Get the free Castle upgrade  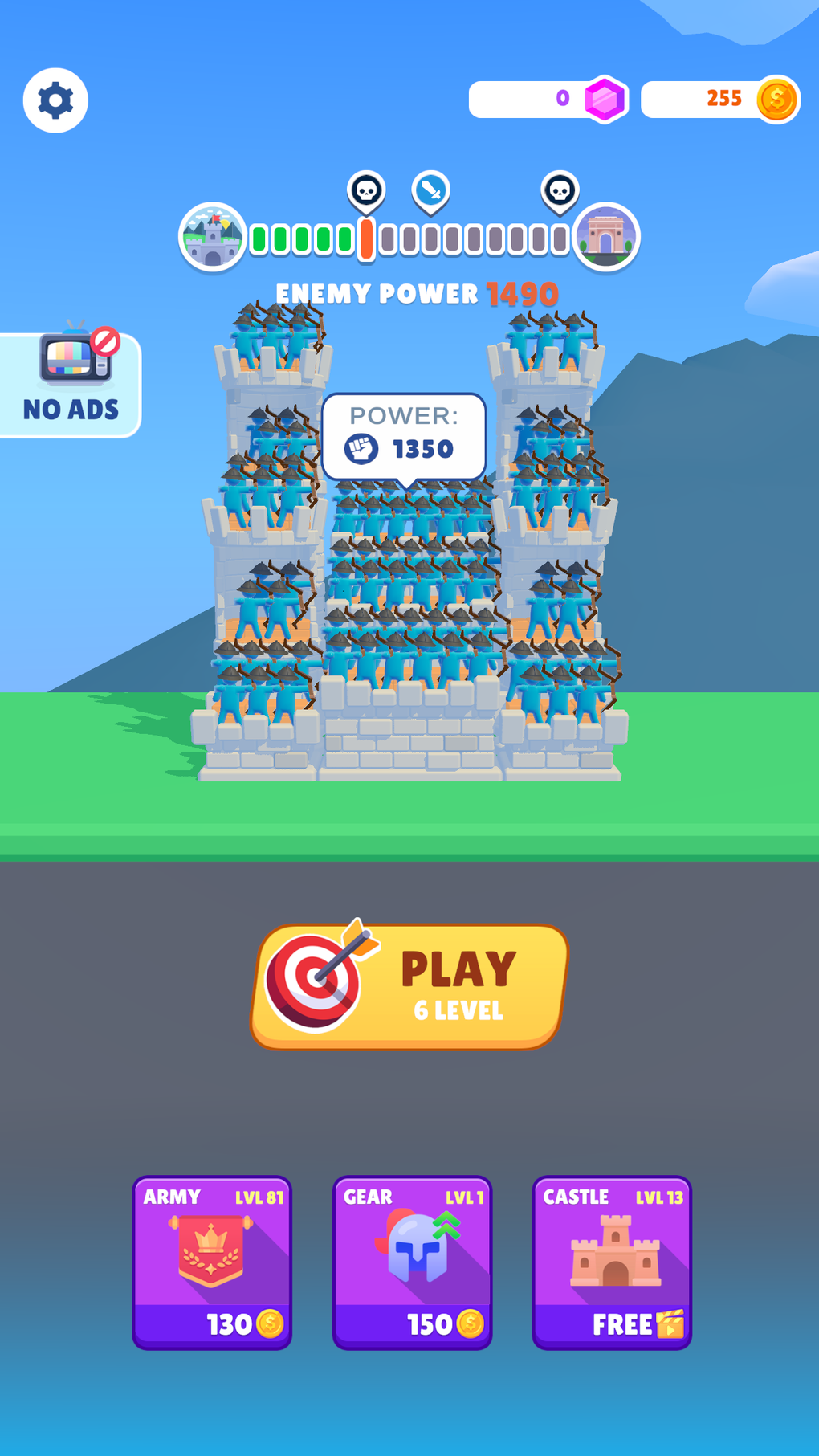click(x=612, y=1262)
